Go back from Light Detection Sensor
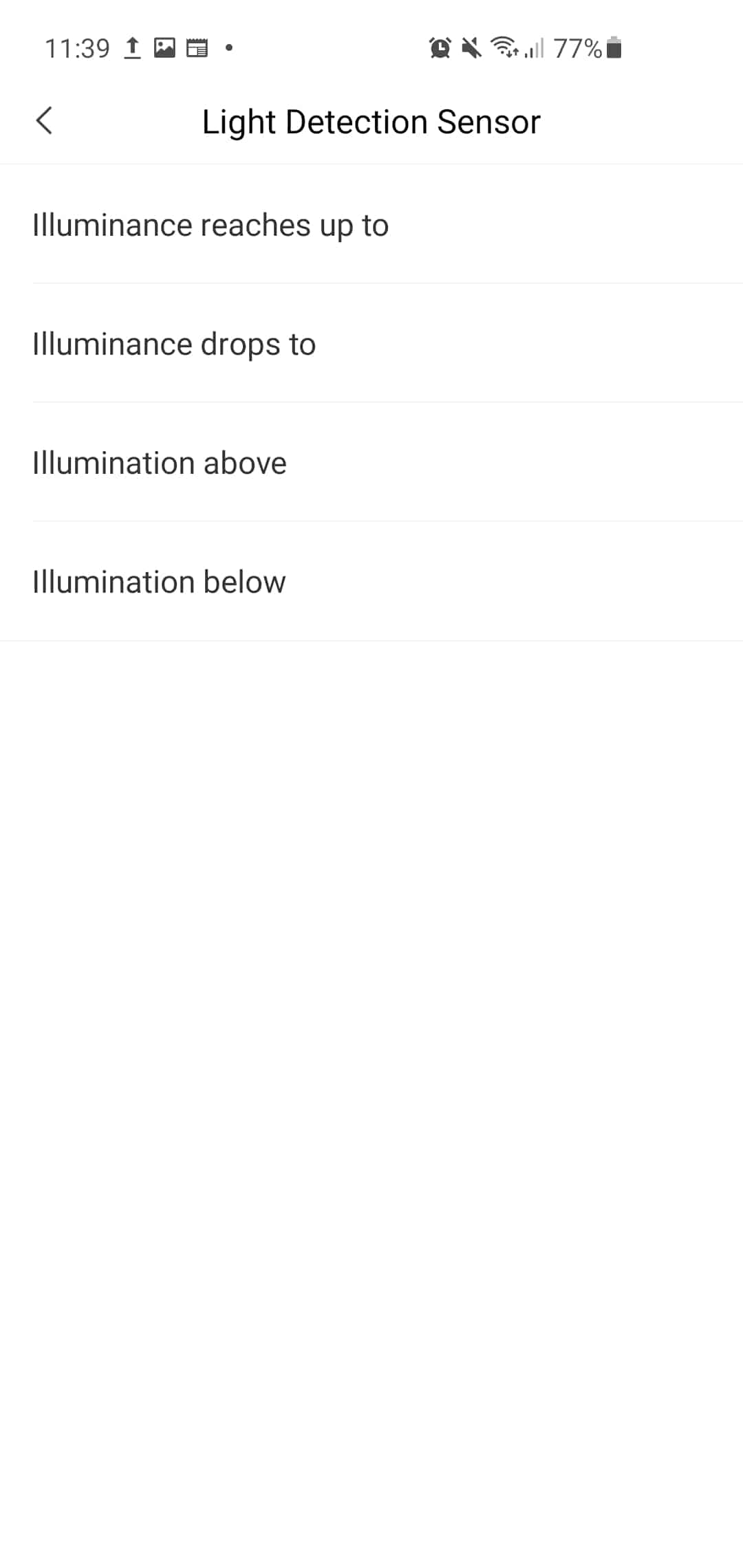The height and width of the screenshot is (1568, 743). point(44,121)
